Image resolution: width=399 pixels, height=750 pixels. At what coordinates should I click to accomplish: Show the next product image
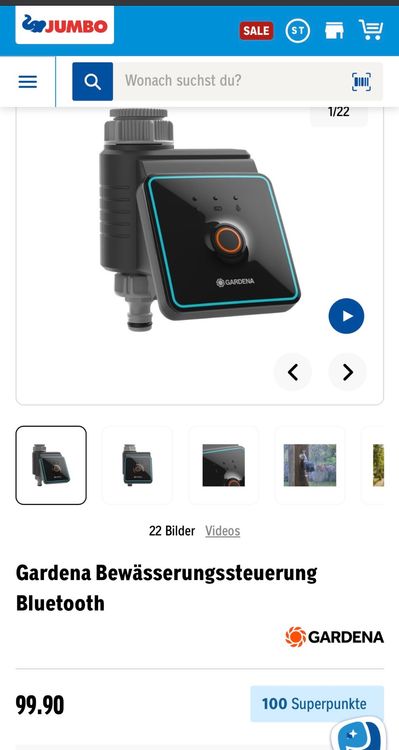point(348,372)
